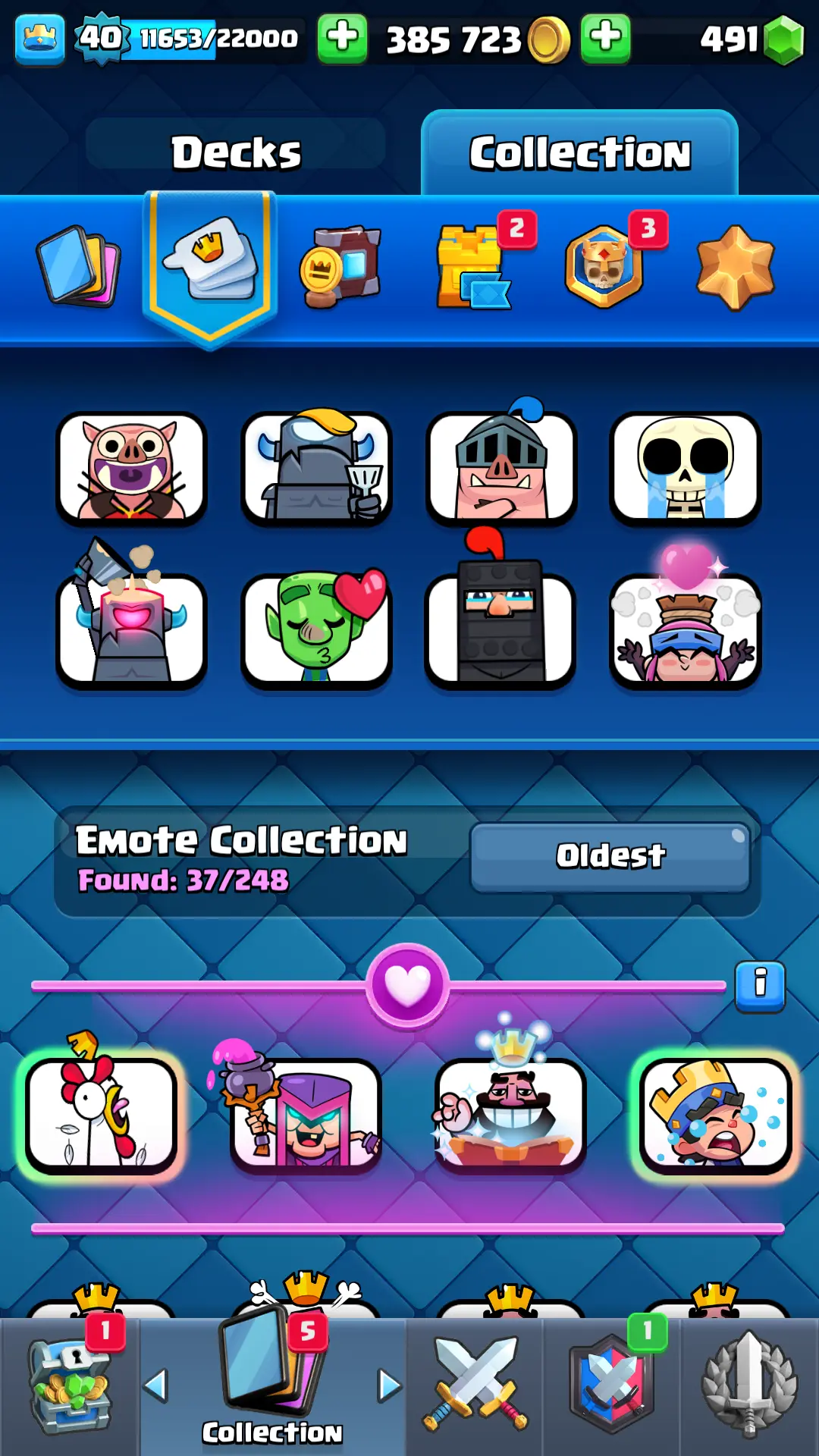Open the Shop chest in bottom bar
The width and height of the screenshot is (819, 1456).
pyautogui.click(x=70, y=1386)
